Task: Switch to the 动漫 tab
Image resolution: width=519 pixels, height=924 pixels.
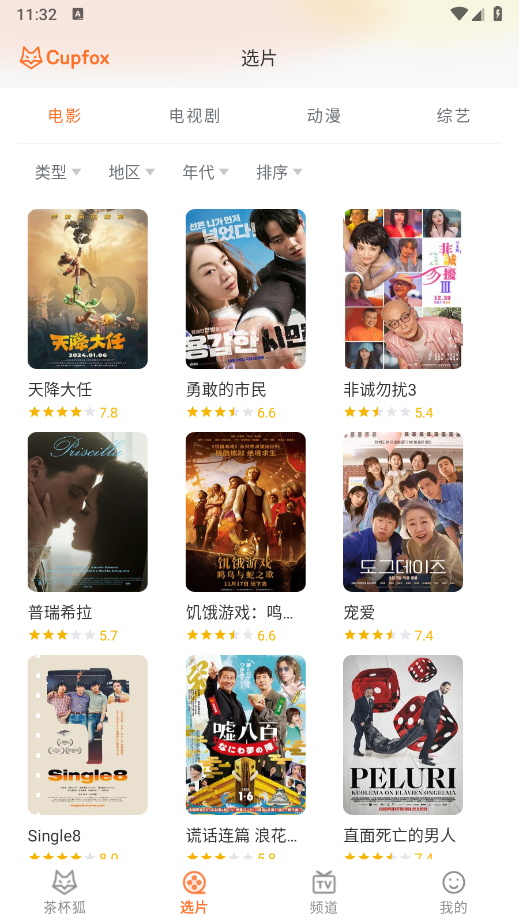Action: pyautogui.click(x=324, y=116)
